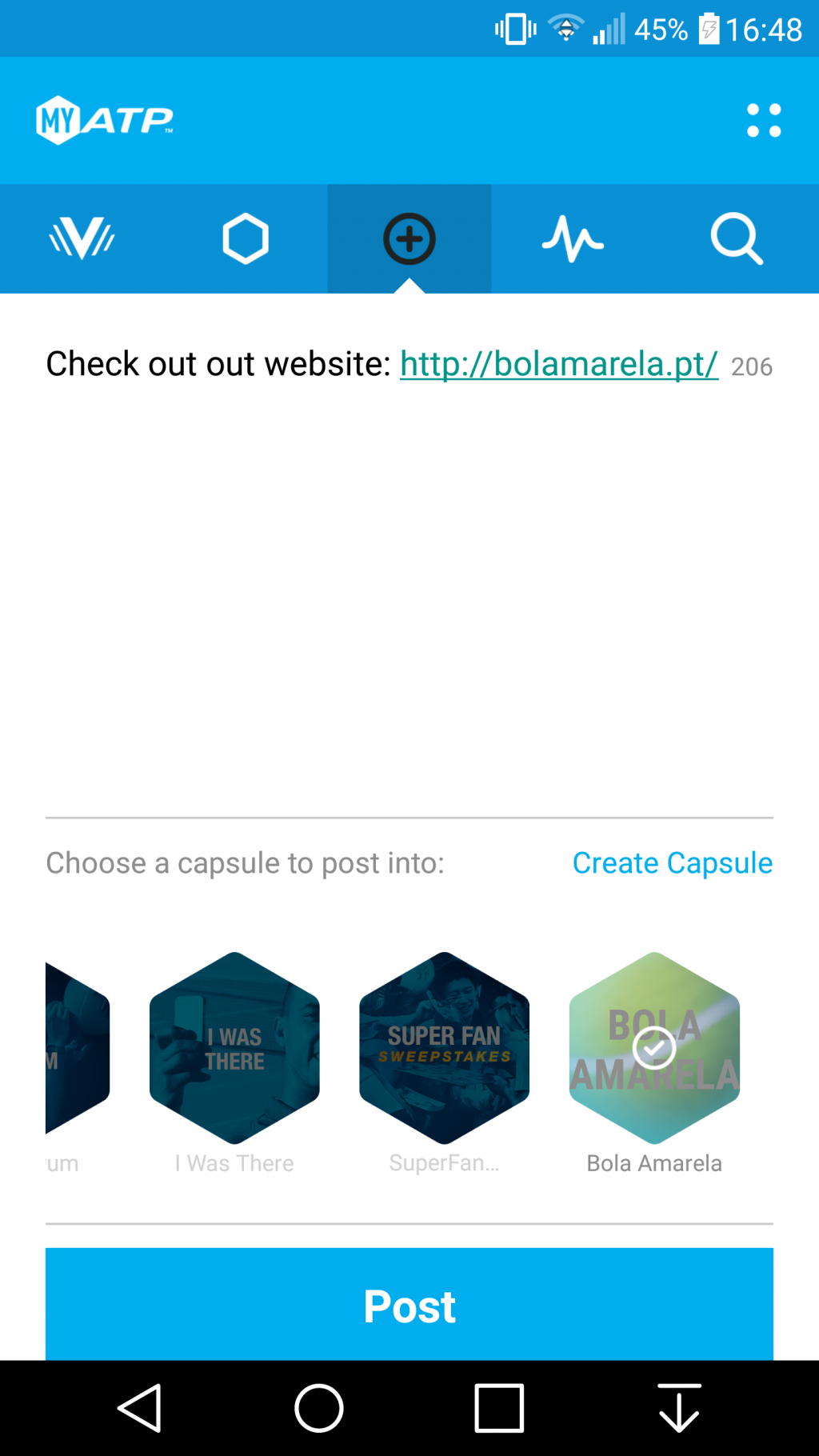Open the four-dot menu icon

coord(763,121)
